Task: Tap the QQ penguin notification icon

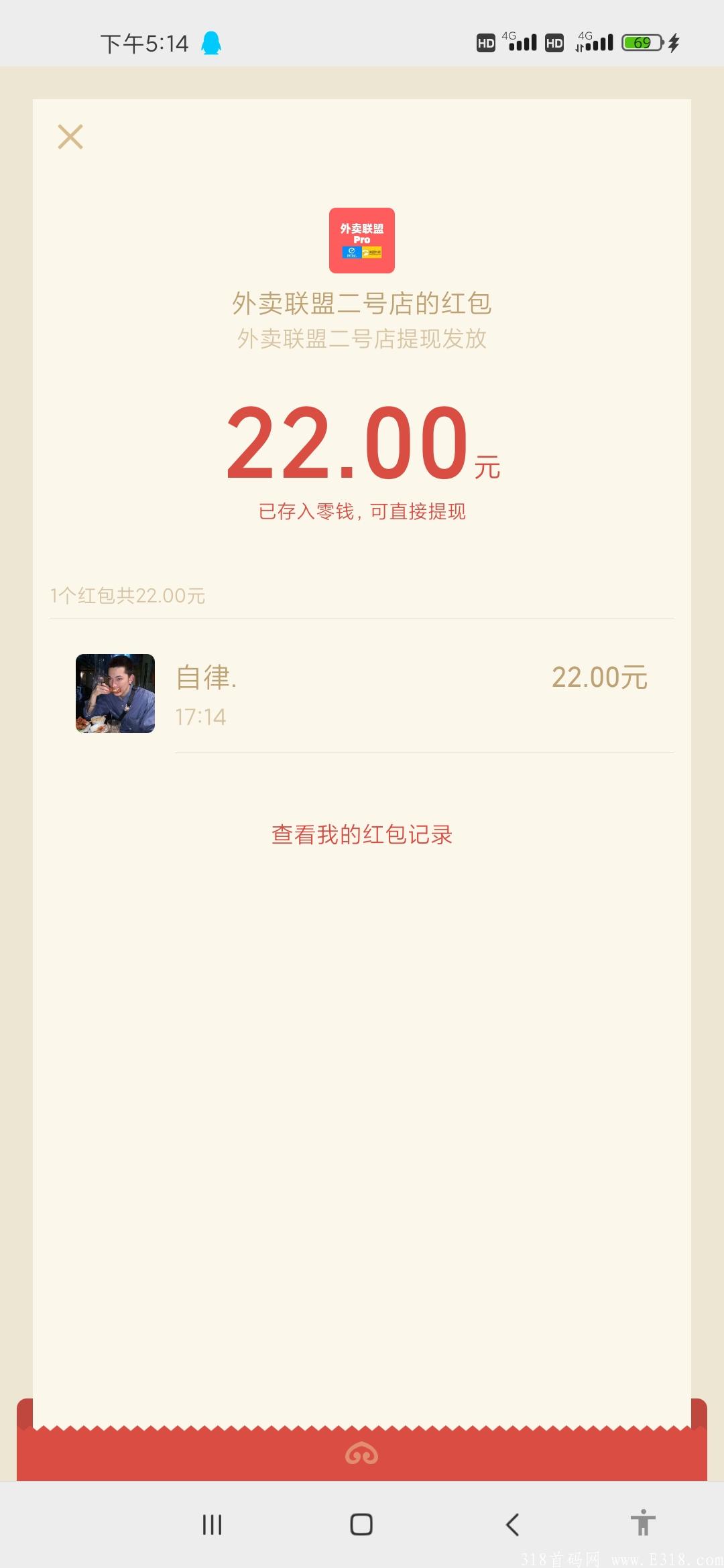Action: pyautogui.click(x=212, y=42)
